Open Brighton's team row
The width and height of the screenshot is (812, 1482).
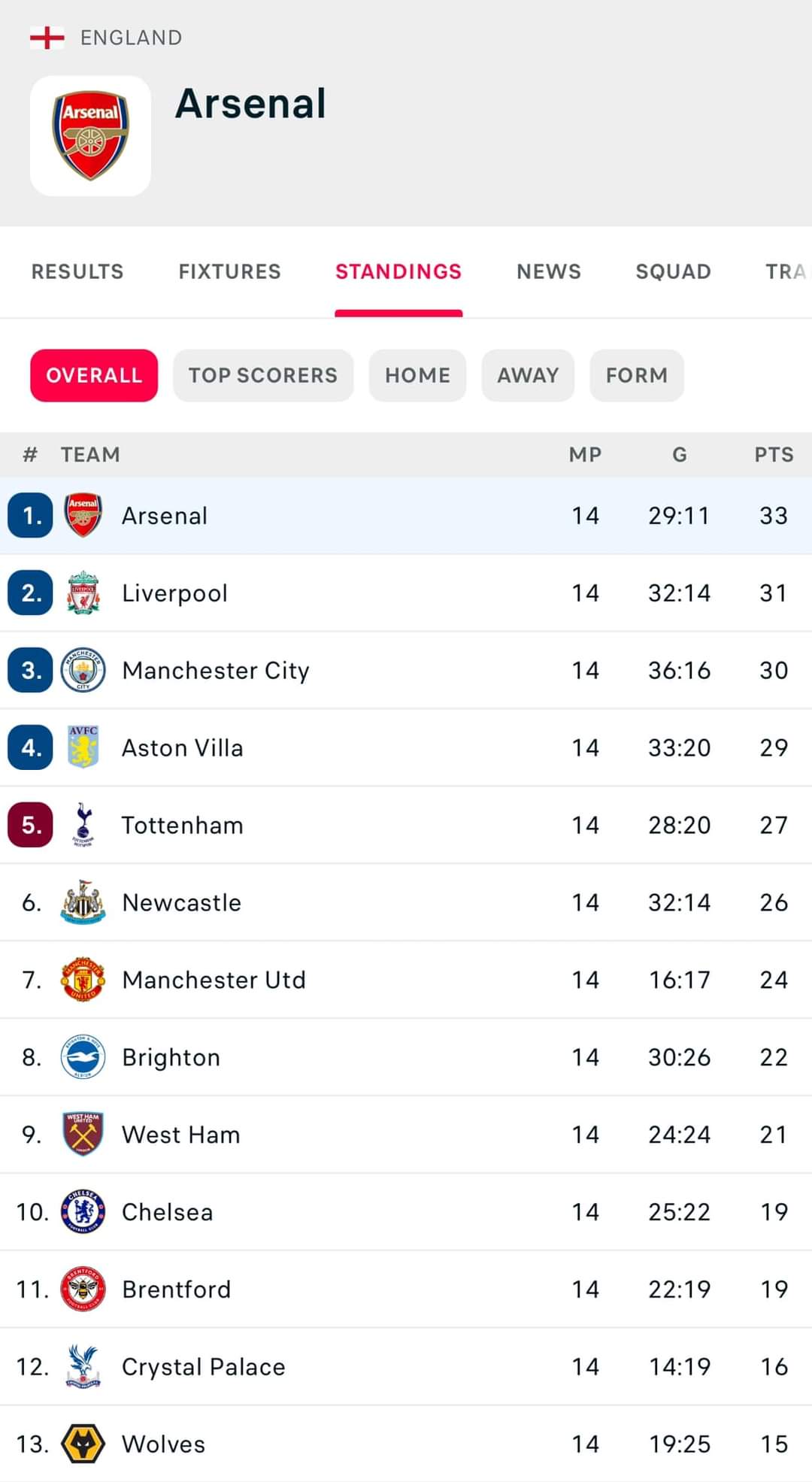pos(406,1058)
